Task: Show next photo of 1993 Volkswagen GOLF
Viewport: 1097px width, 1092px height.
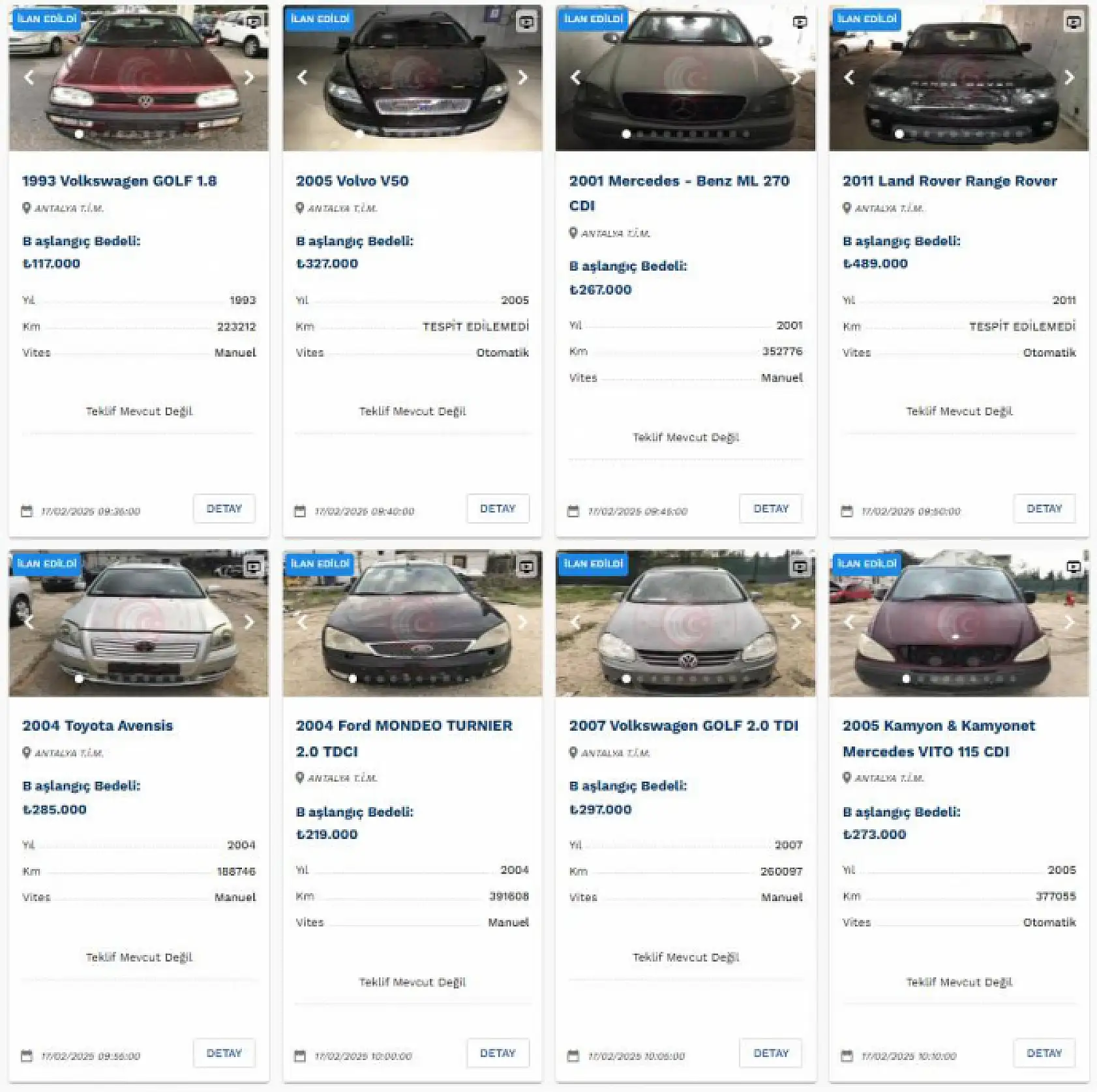Action: (x=249, y=78)
